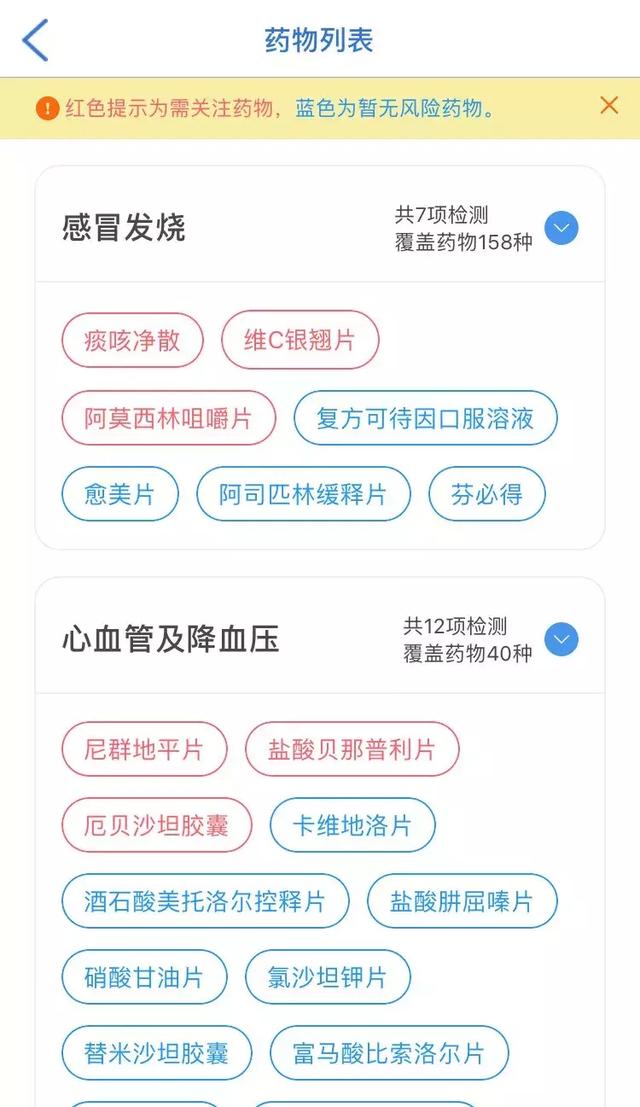The height and width of the screenshot is (1107, 640).
Task: Collapse the 感冒发烧 section
Action: point(561,229)
